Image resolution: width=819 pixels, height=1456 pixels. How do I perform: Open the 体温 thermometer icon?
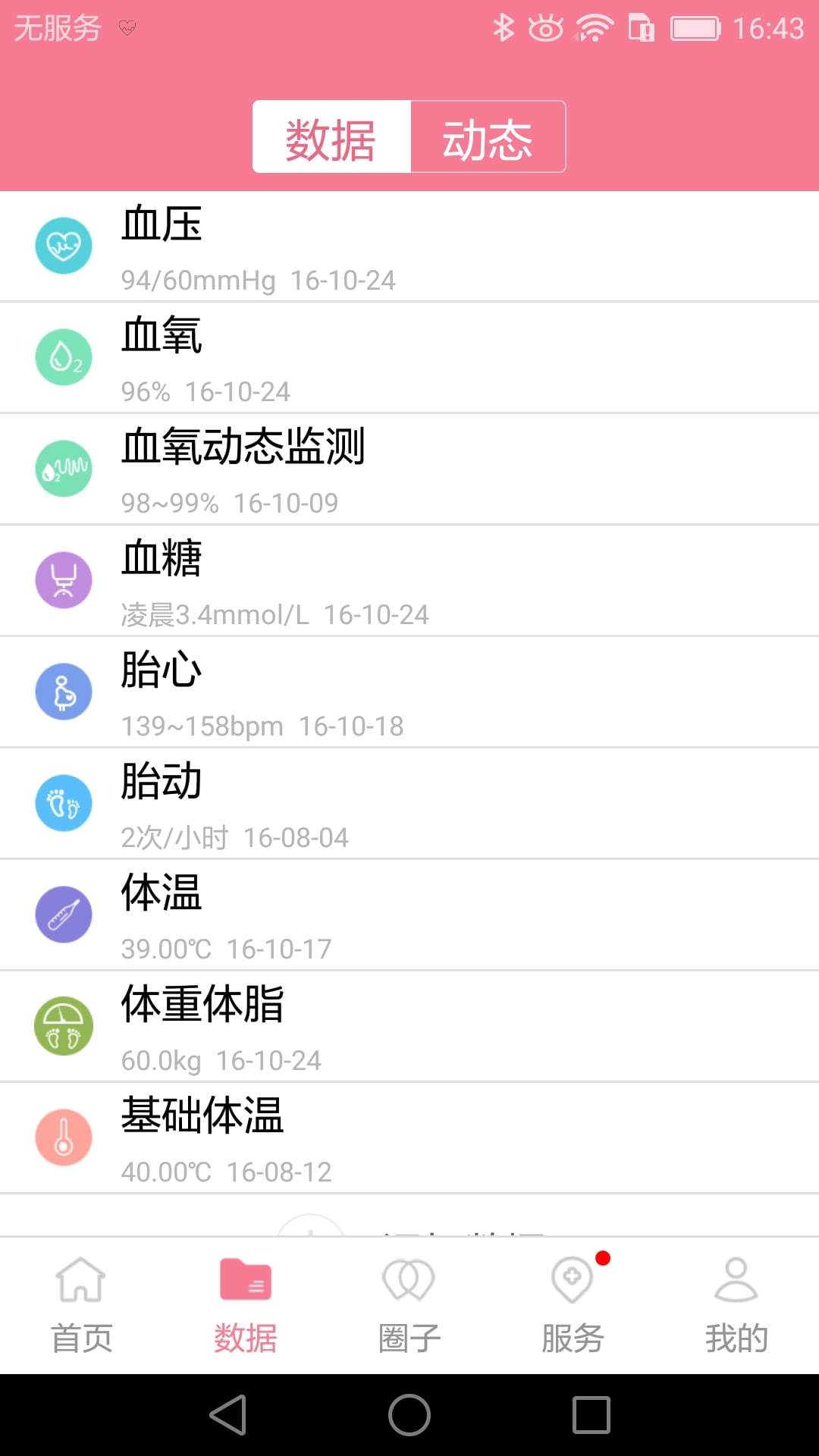[x=64, y=914]
